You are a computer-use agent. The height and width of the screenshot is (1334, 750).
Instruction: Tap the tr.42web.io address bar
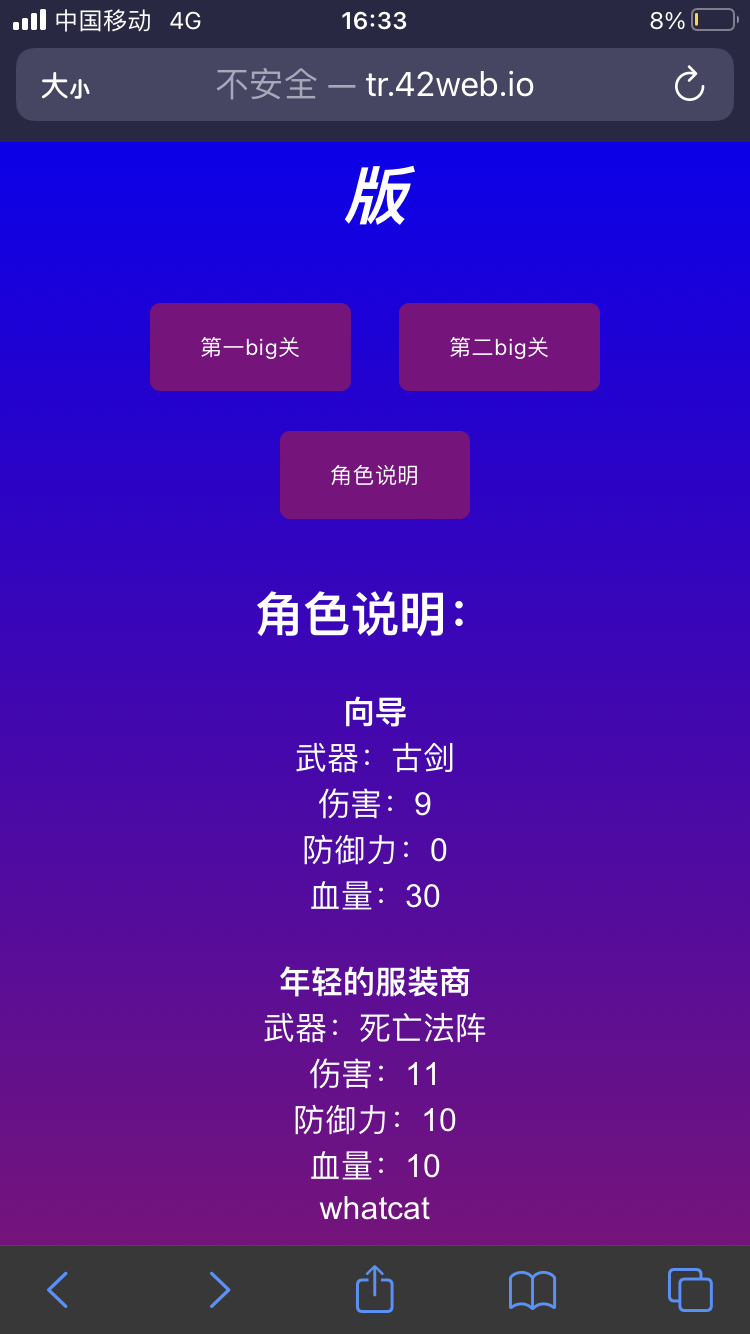coord(375,85)
